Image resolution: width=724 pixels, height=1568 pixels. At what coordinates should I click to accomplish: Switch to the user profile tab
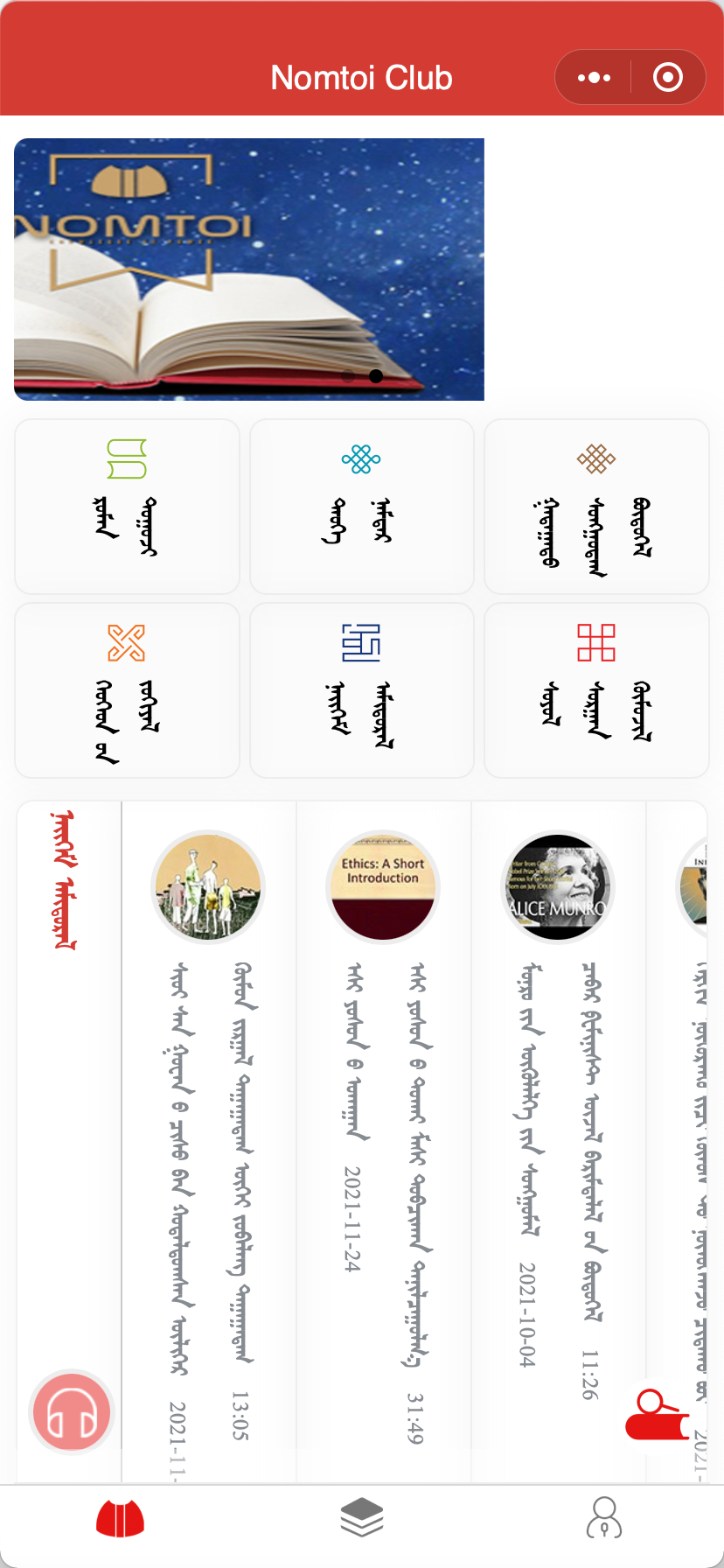603,1518
